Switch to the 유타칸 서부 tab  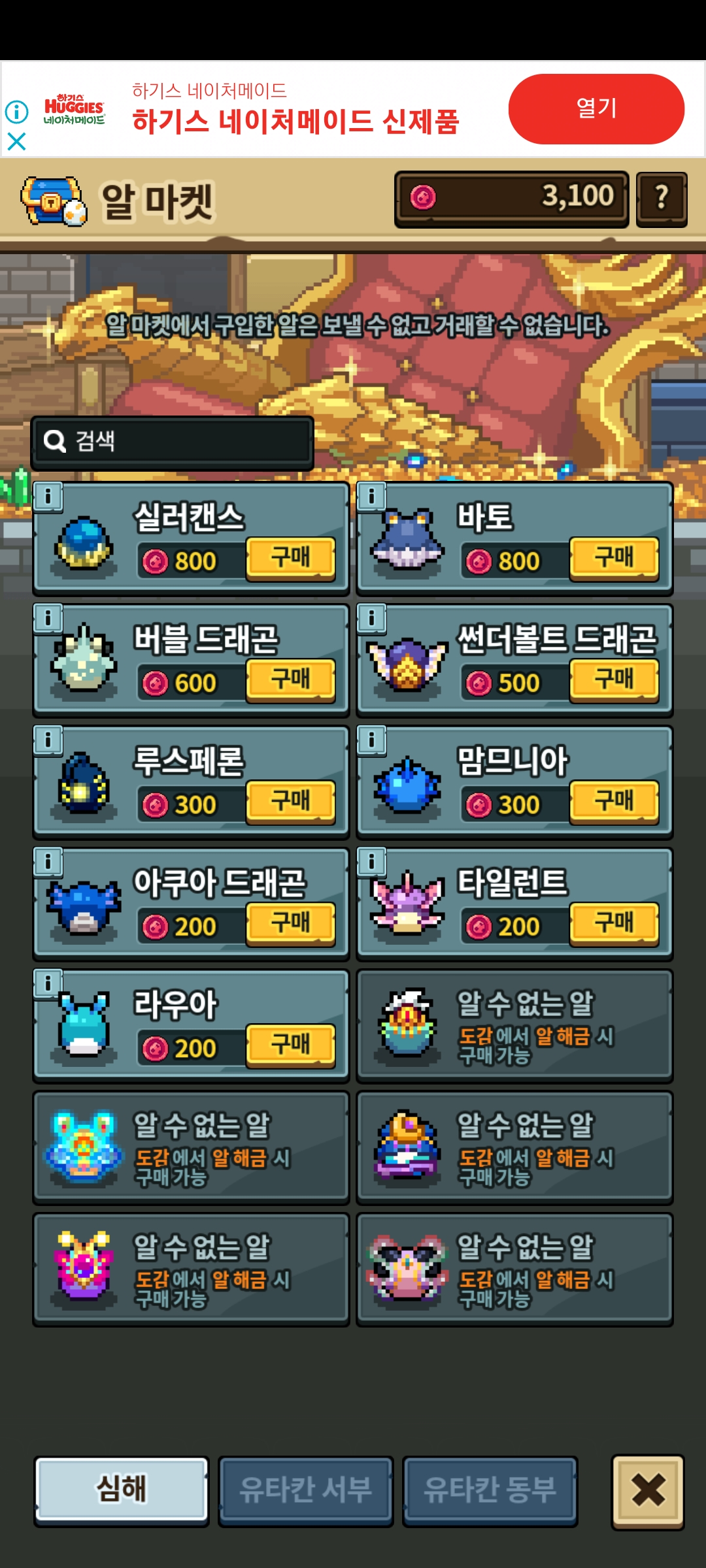click(x=305, y=1490)
